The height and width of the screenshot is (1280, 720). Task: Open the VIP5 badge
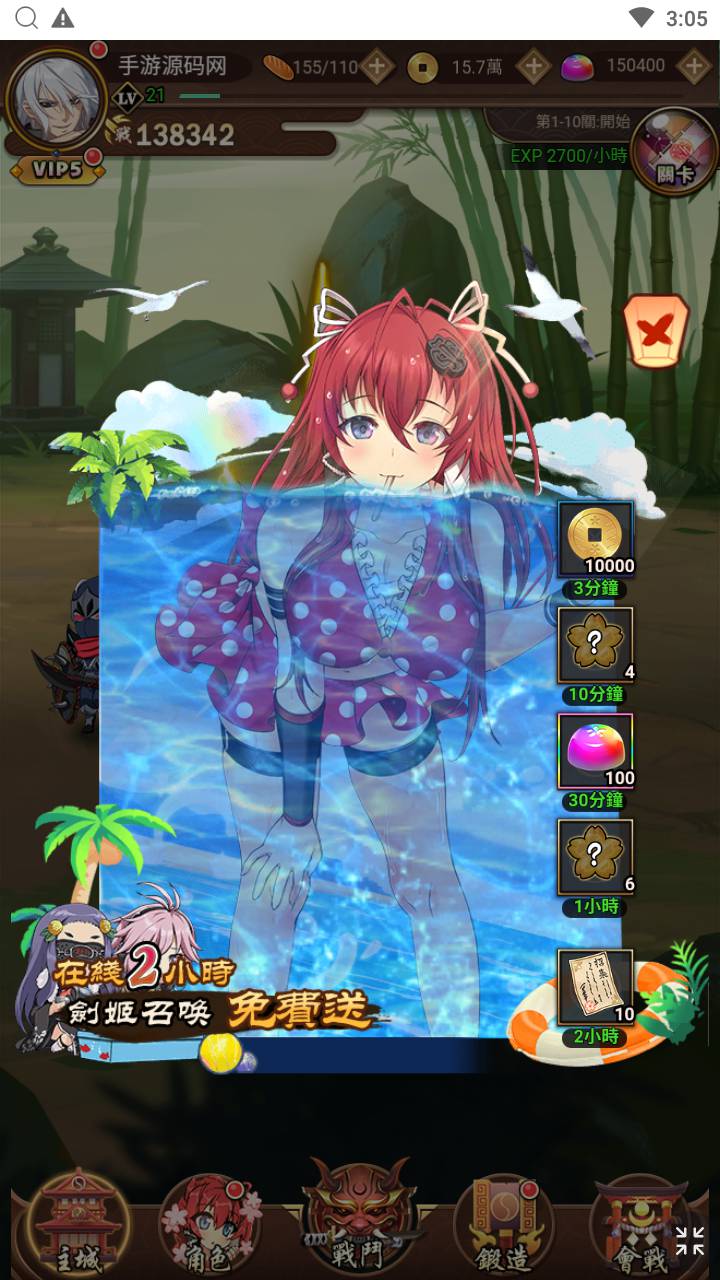point(56,169)
